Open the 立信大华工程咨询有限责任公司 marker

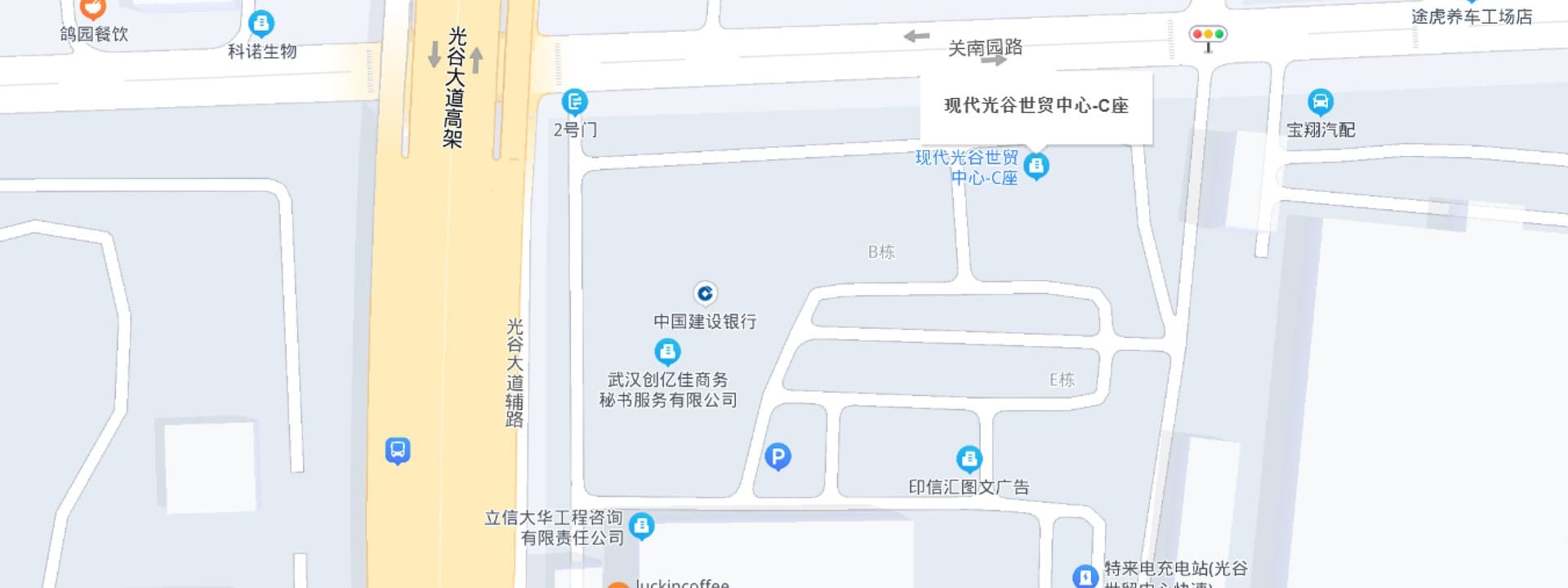642,526
